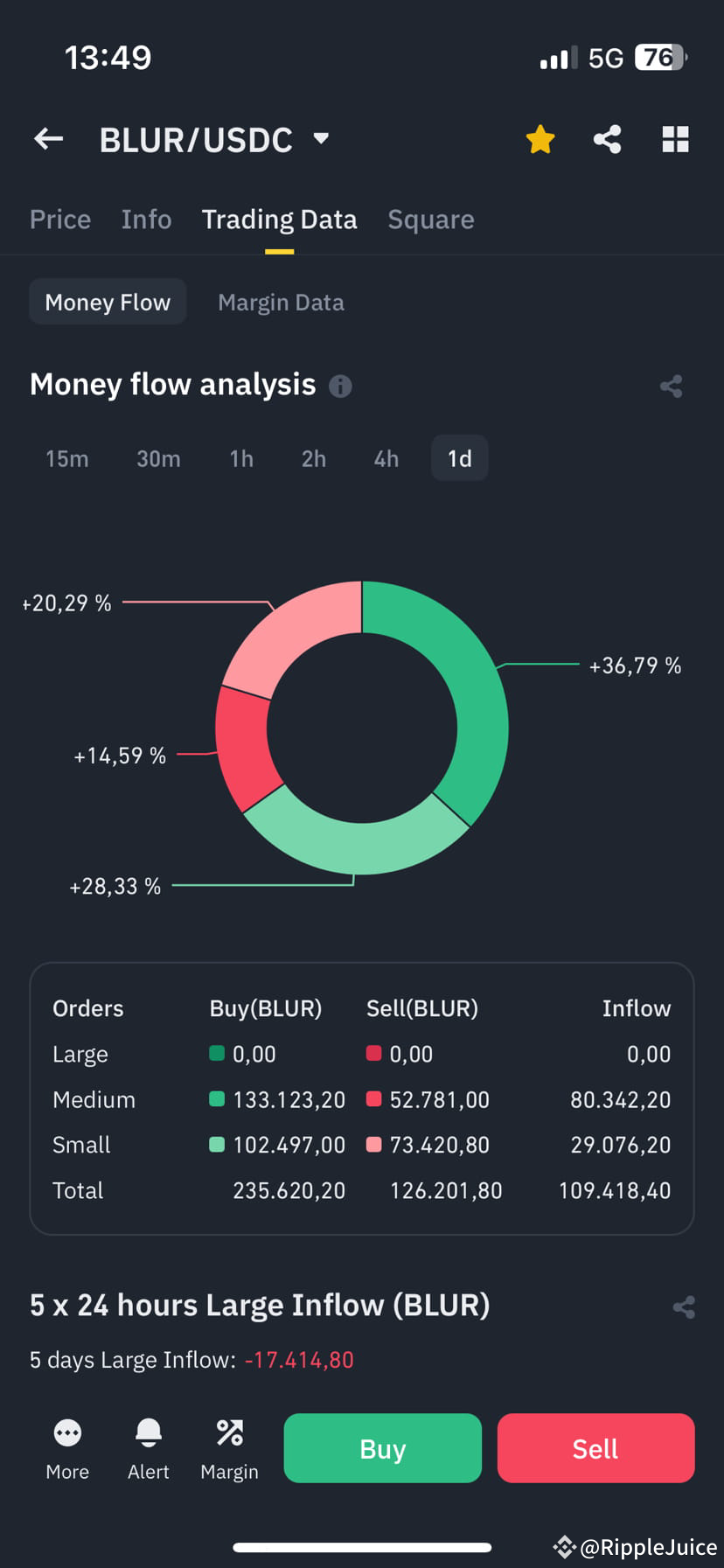Viewport: 724px width, 1568px height.
Task: Select the 15m interval chip
Action: [x=67, y=457]
